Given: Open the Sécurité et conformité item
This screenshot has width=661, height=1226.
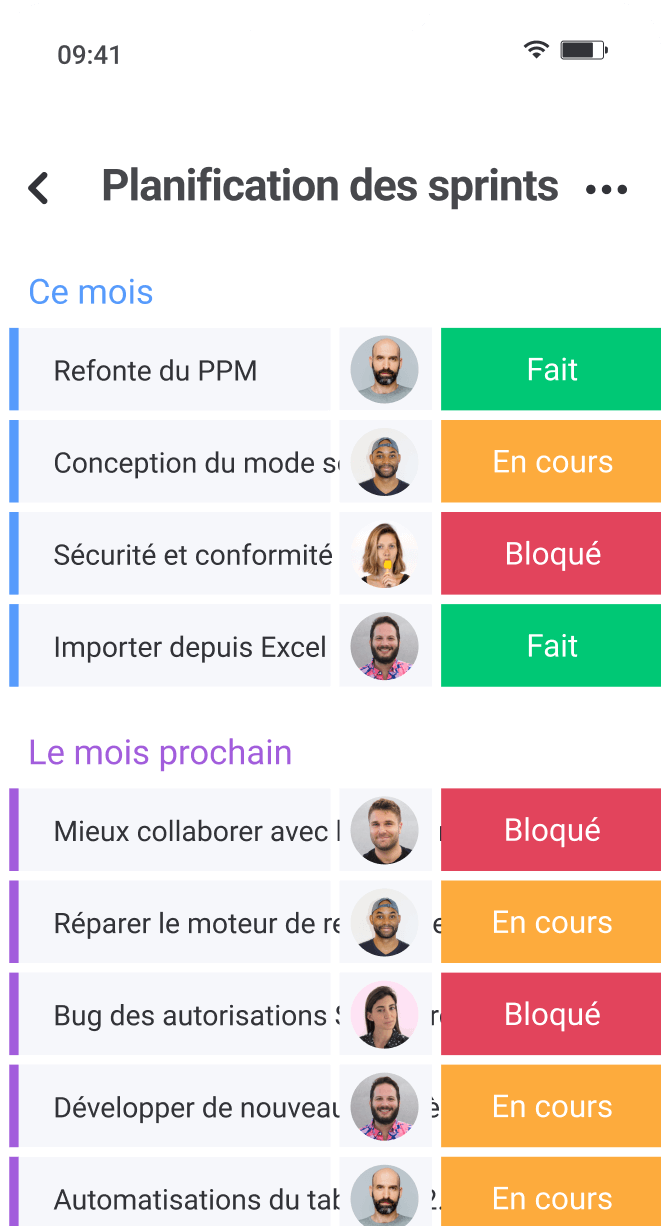Looking at the screenshot, I should coord(190,554).
